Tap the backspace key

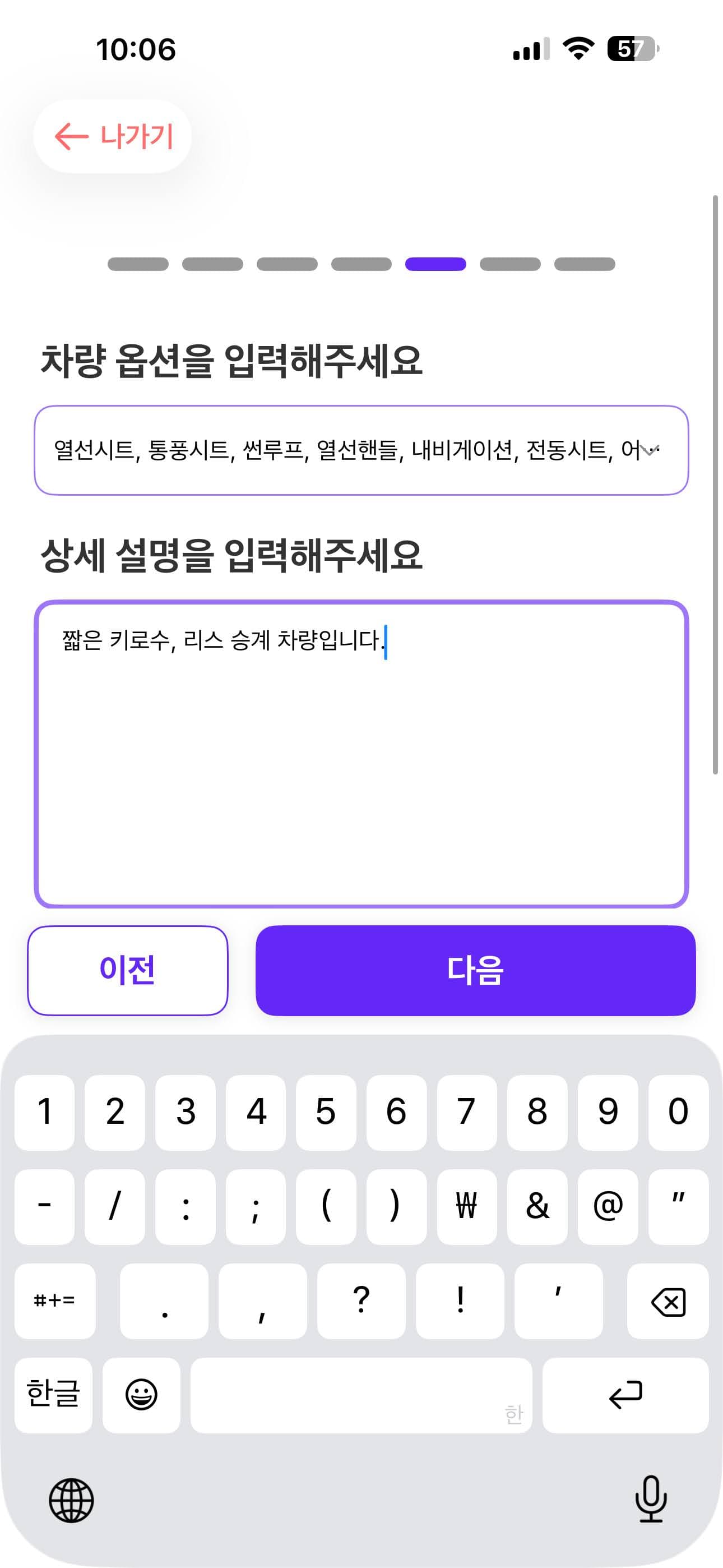click(x=667, y=1301)
